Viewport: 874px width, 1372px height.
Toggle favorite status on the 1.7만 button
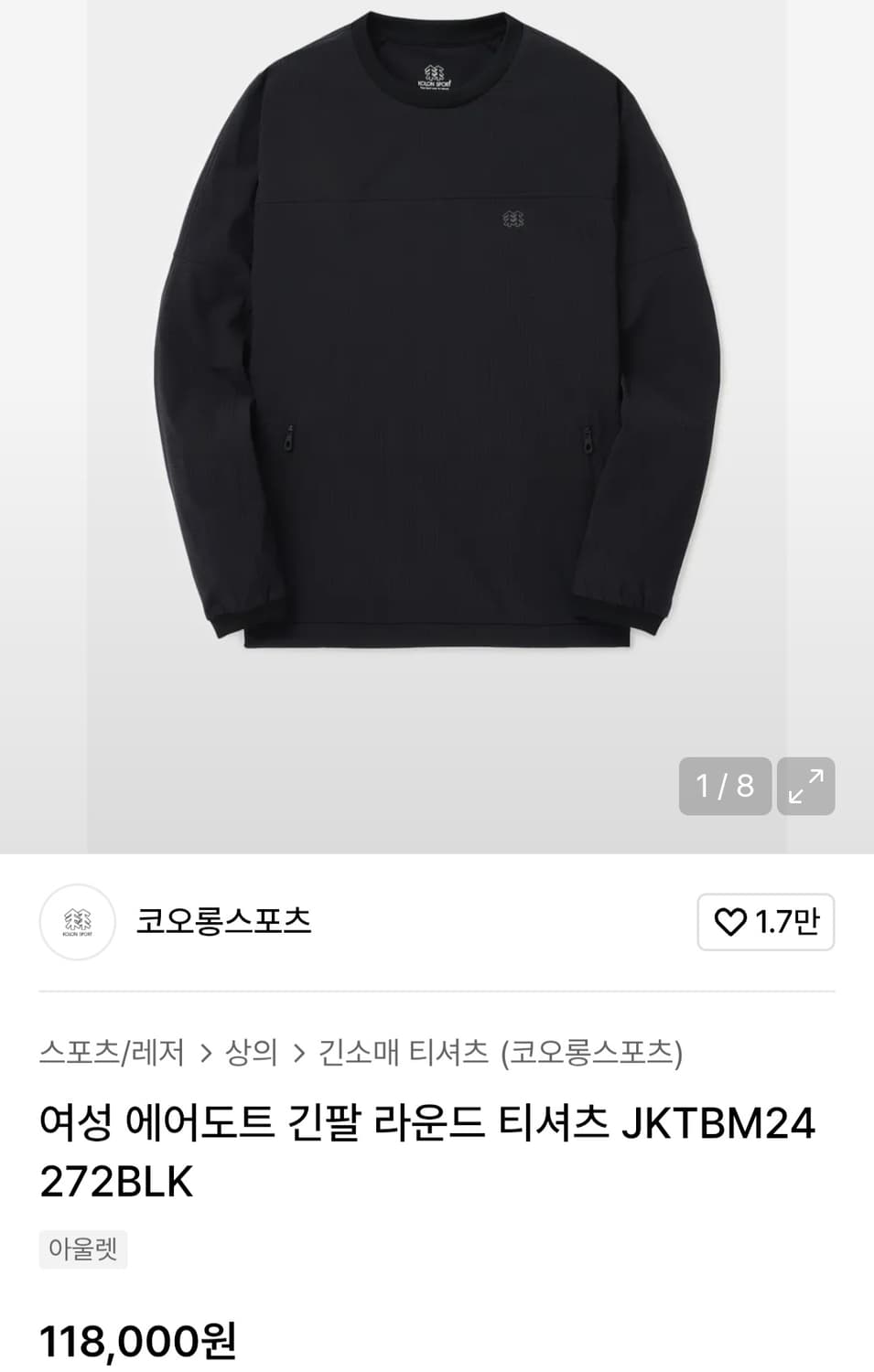click(x=765, y=924)
